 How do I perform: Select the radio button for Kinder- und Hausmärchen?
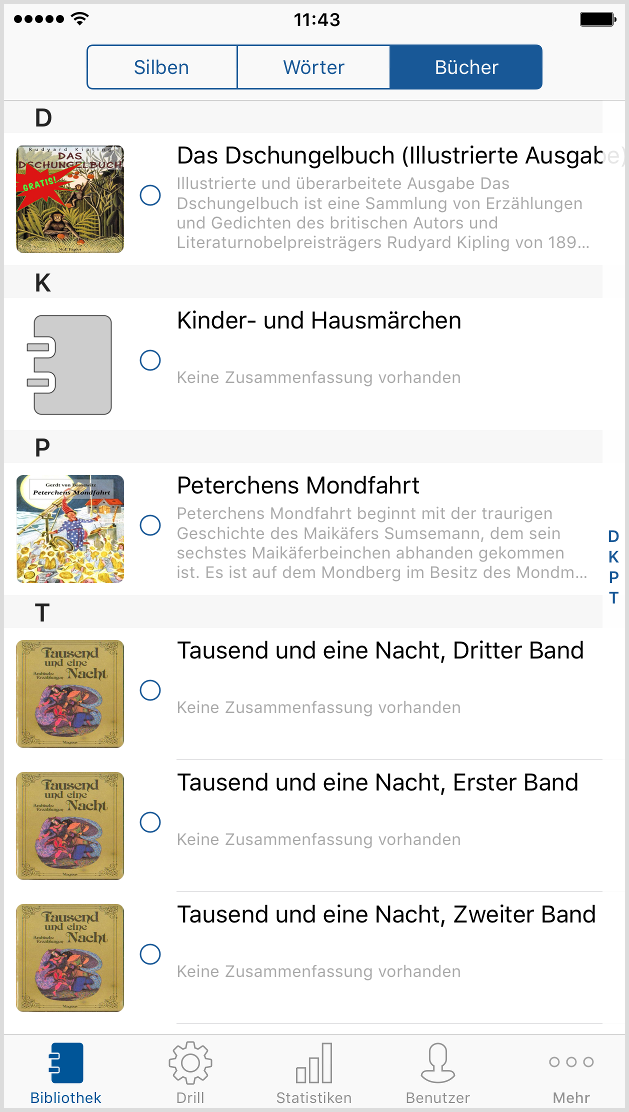150,360
